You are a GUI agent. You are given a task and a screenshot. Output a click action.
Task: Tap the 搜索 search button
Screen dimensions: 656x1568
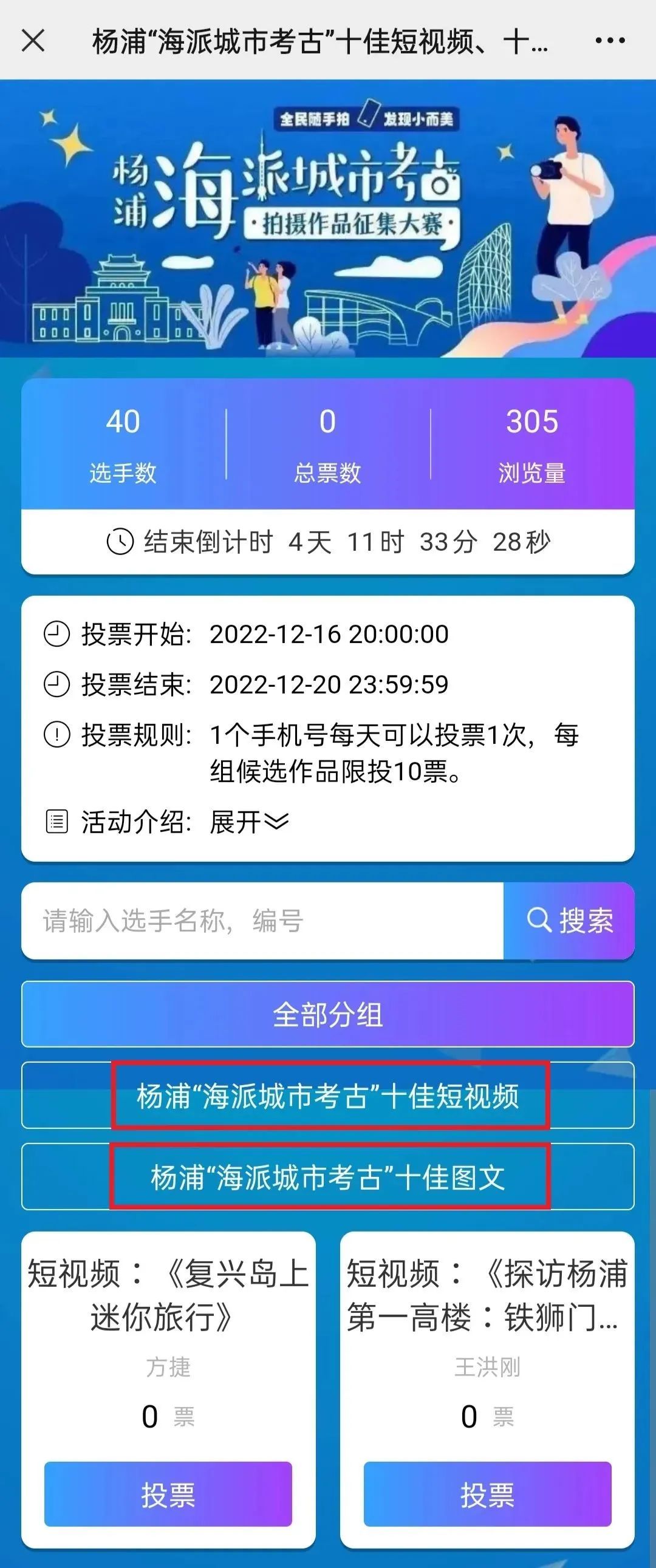[x=570, y=921]
